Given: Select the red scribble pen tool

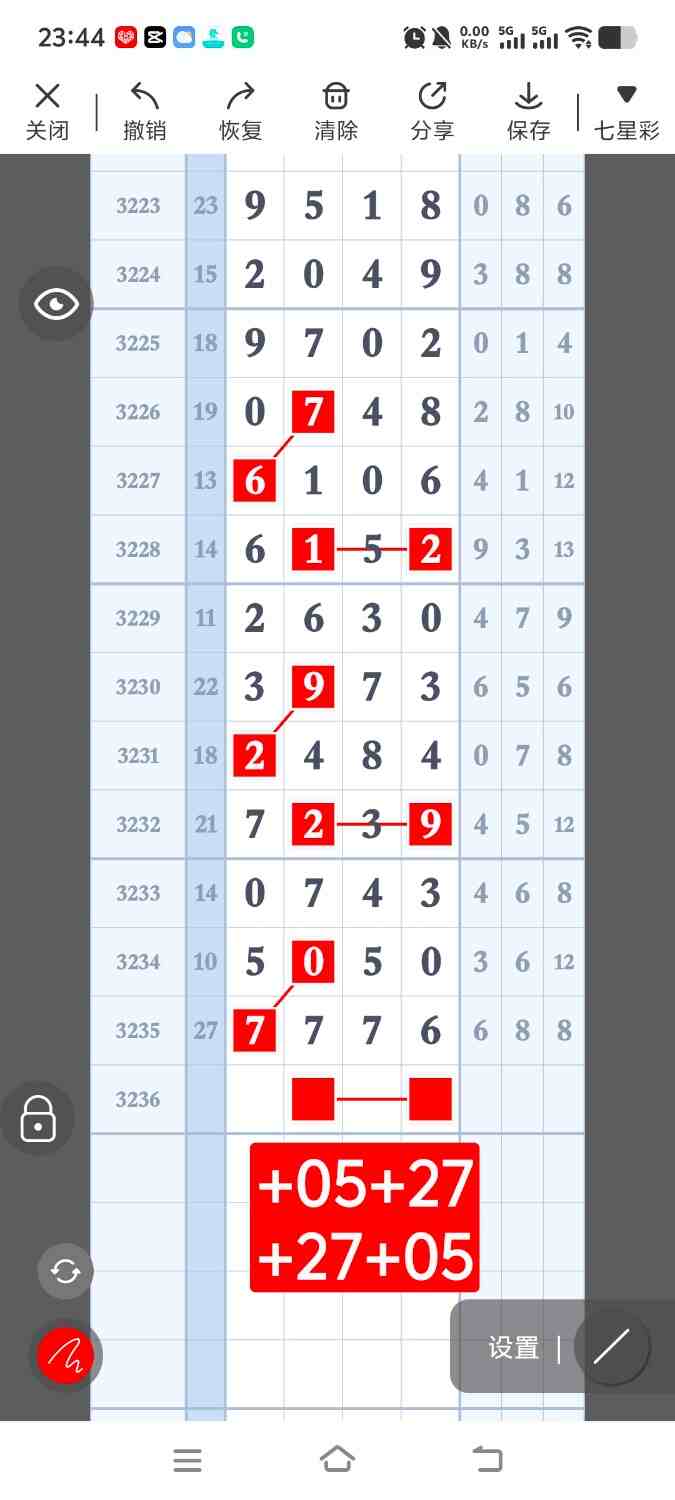Looking at the screenshot, I should point(65,1356).
